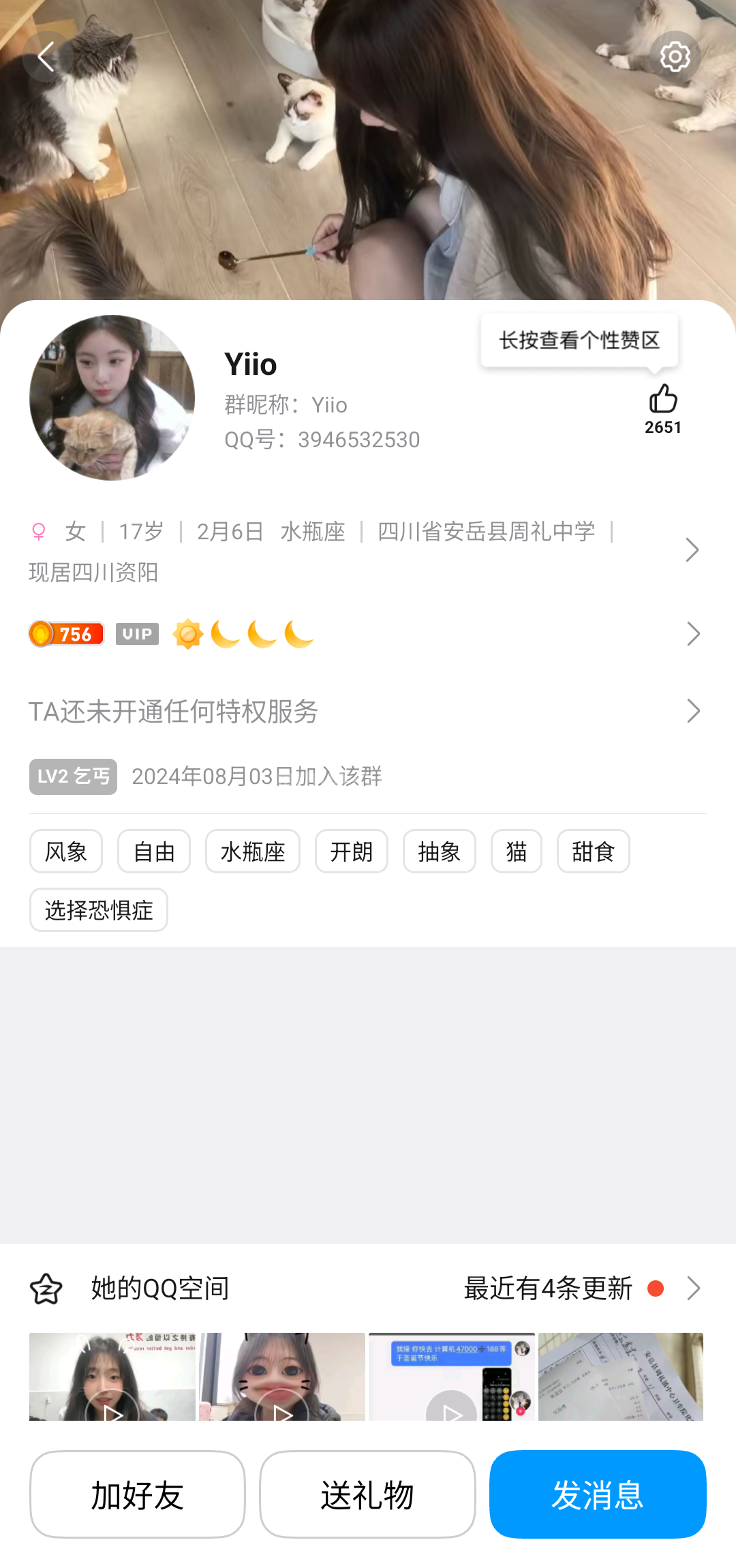Tap 加好友 to add friend

pyautogui.click(x=137, y=1494)
